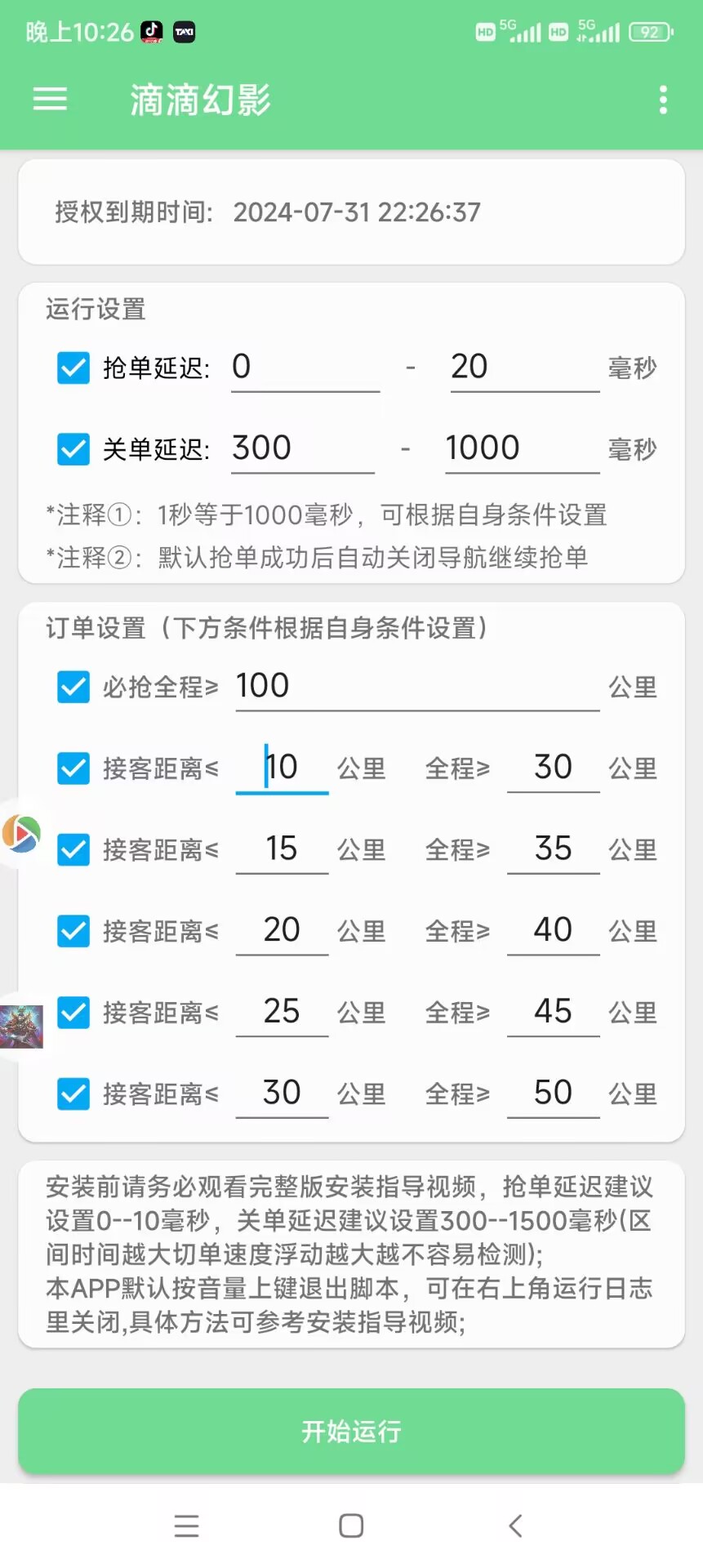The image size is (703, 1568).
Task: Edit the 全程 field showing 50
Action: click(554, 1094)
